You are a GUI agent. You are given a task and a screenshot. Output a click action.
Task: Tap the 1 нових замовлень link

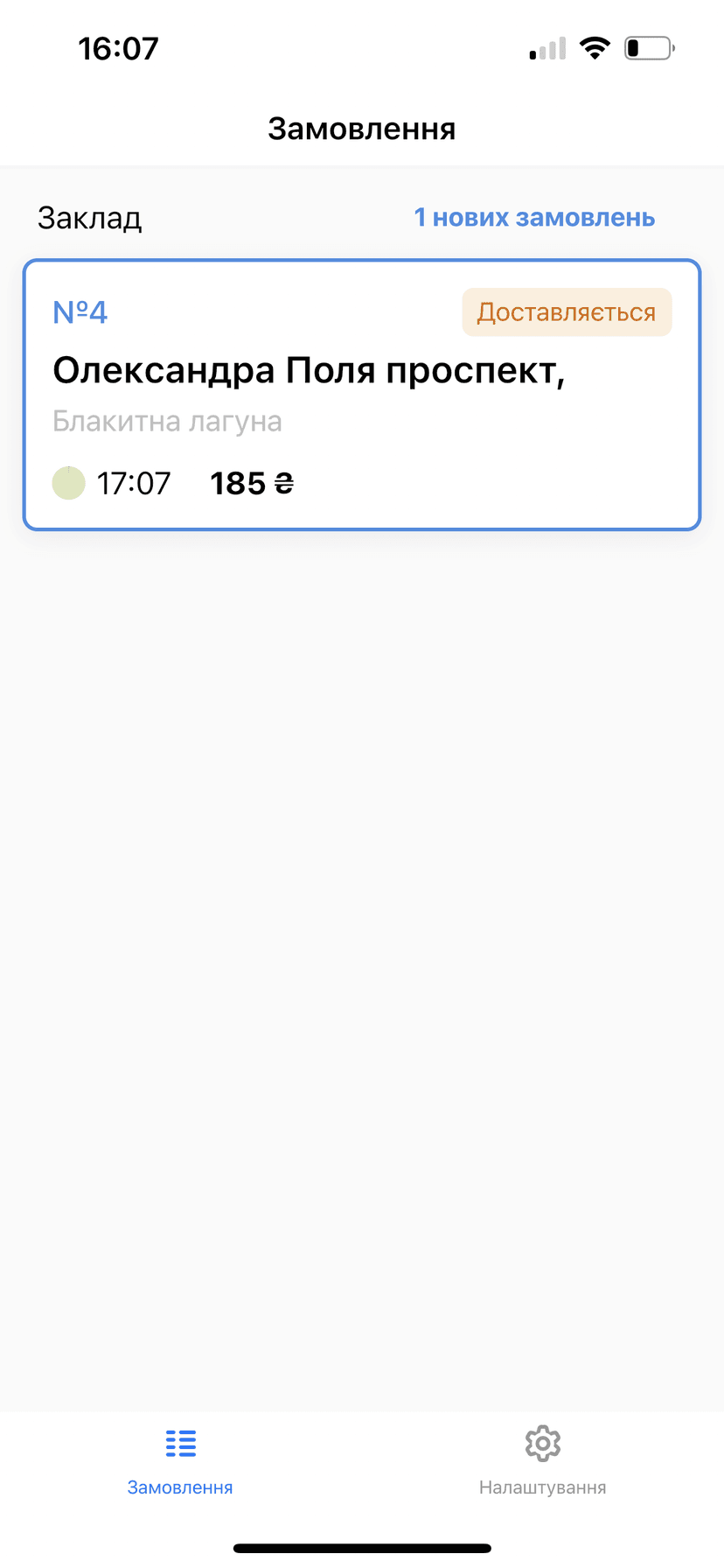[x=534, y=218]
